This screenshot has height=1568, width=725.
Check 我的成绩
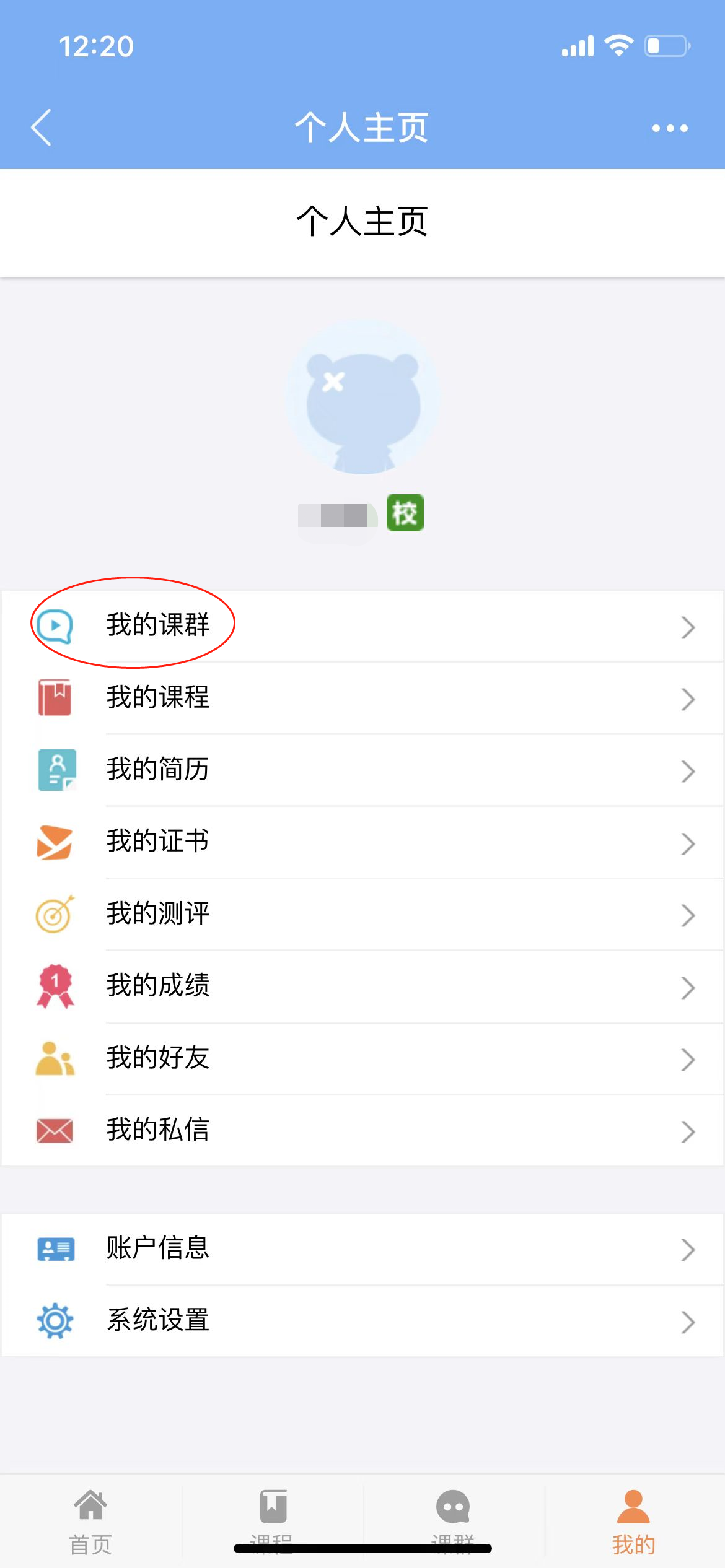tap(362, 986)
